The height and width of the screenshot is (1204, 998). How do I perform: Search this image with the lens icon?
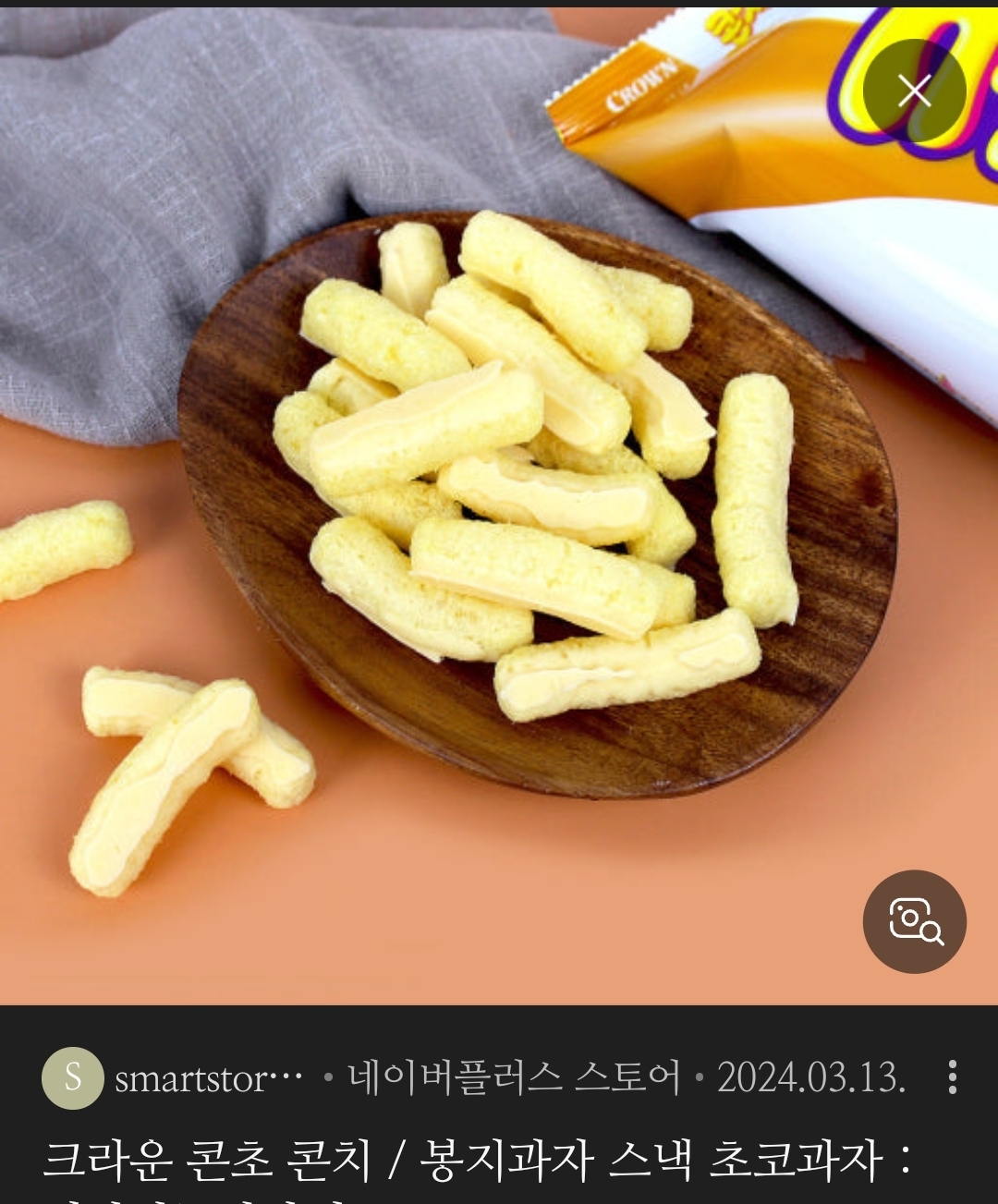click(914, 921)
